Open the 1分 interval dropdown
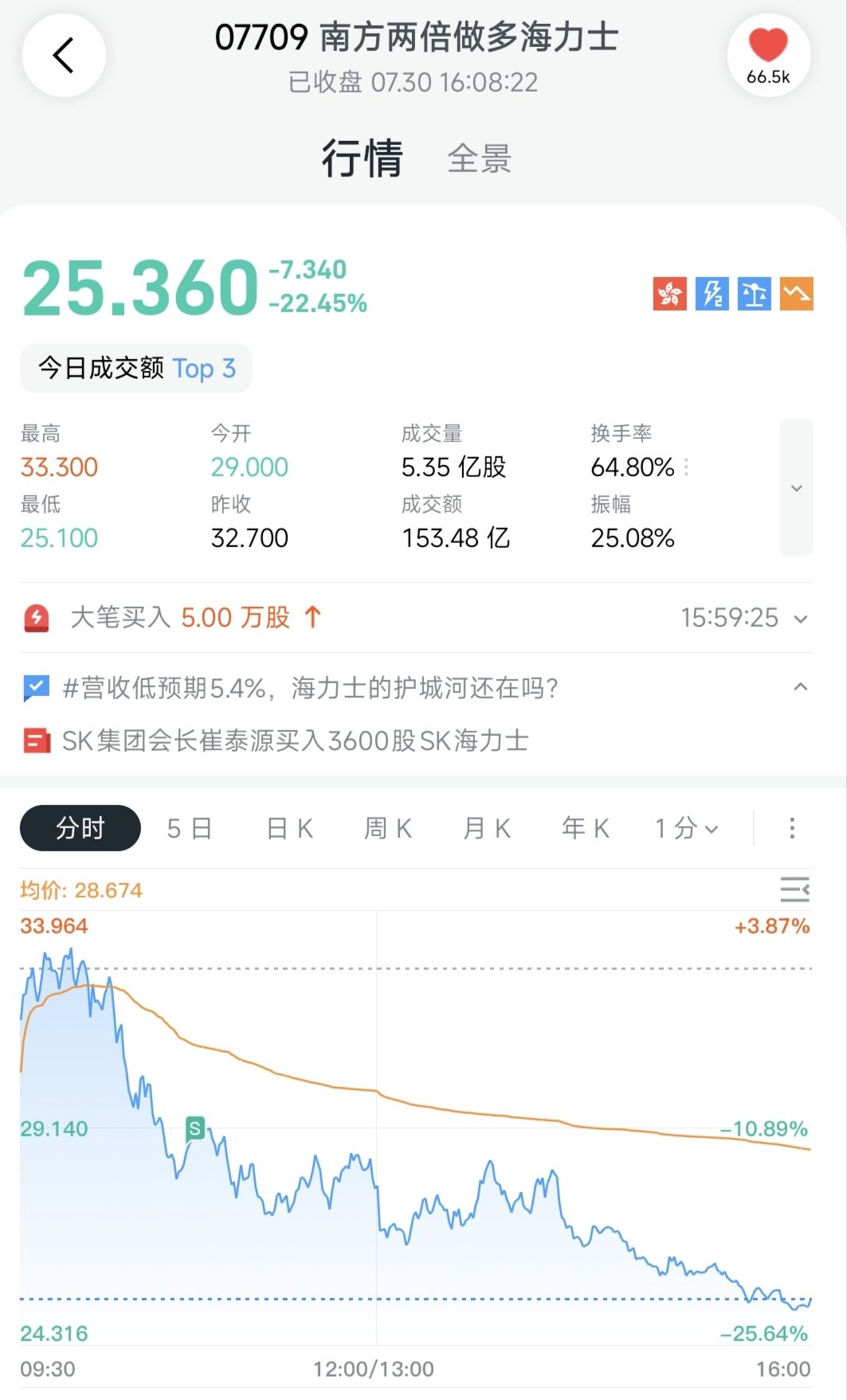847x1400 pixels. [x=687, y=828]
